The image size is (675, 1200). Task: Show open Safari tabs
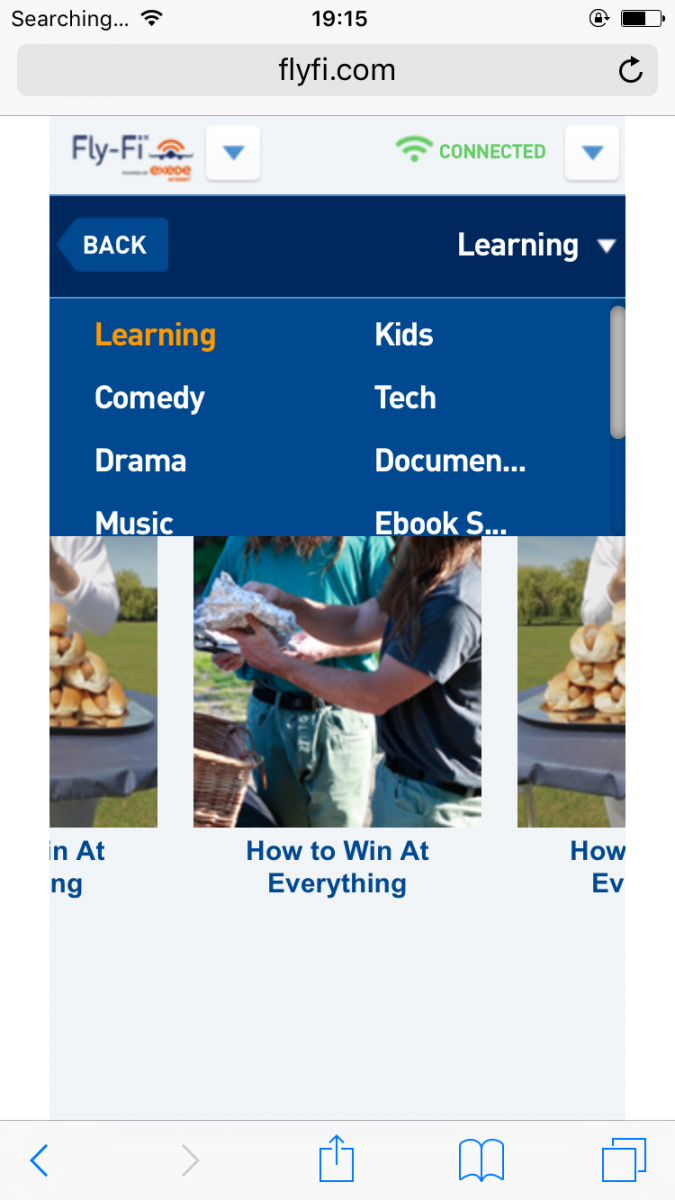coord(624,1160)
